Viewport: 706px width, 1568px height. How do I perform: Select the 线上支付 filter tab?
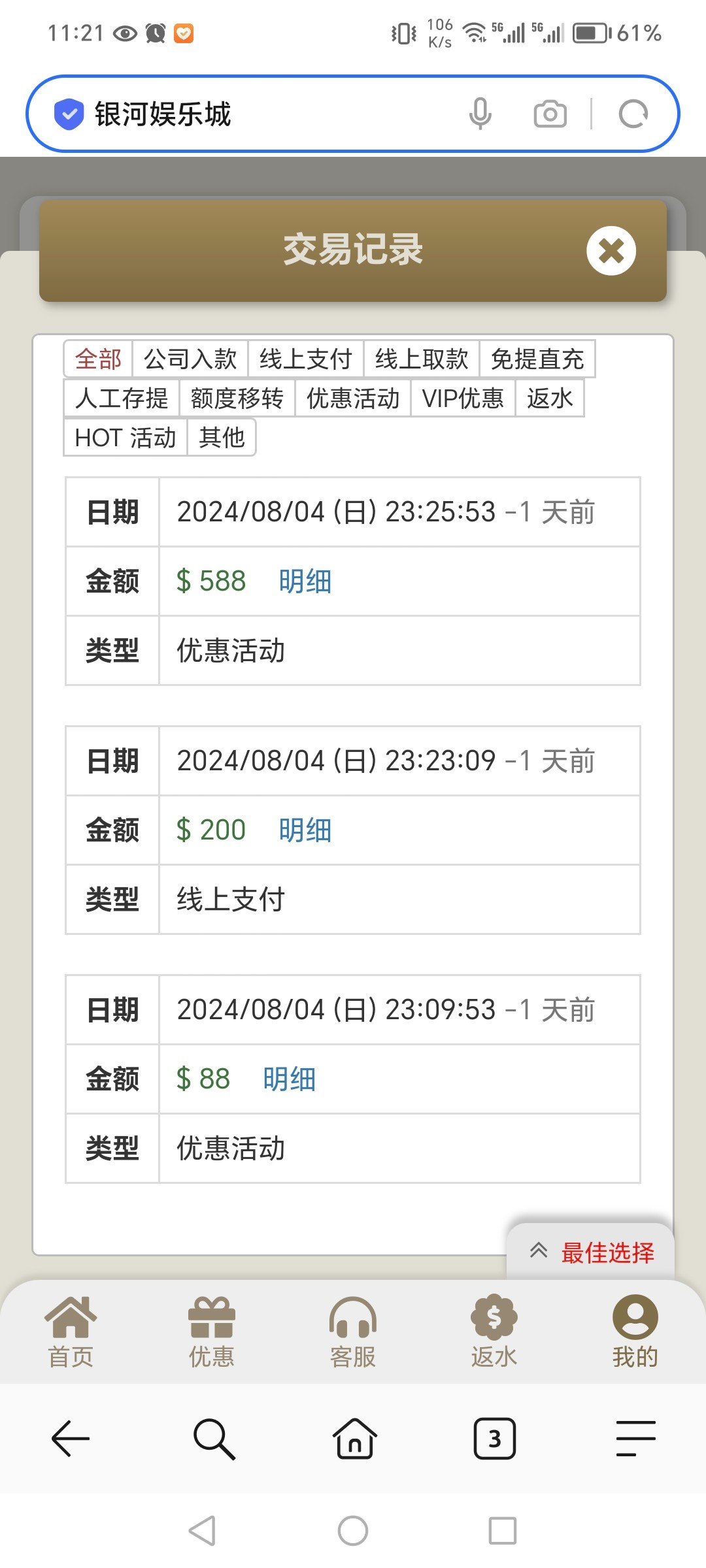coord(305,359)
